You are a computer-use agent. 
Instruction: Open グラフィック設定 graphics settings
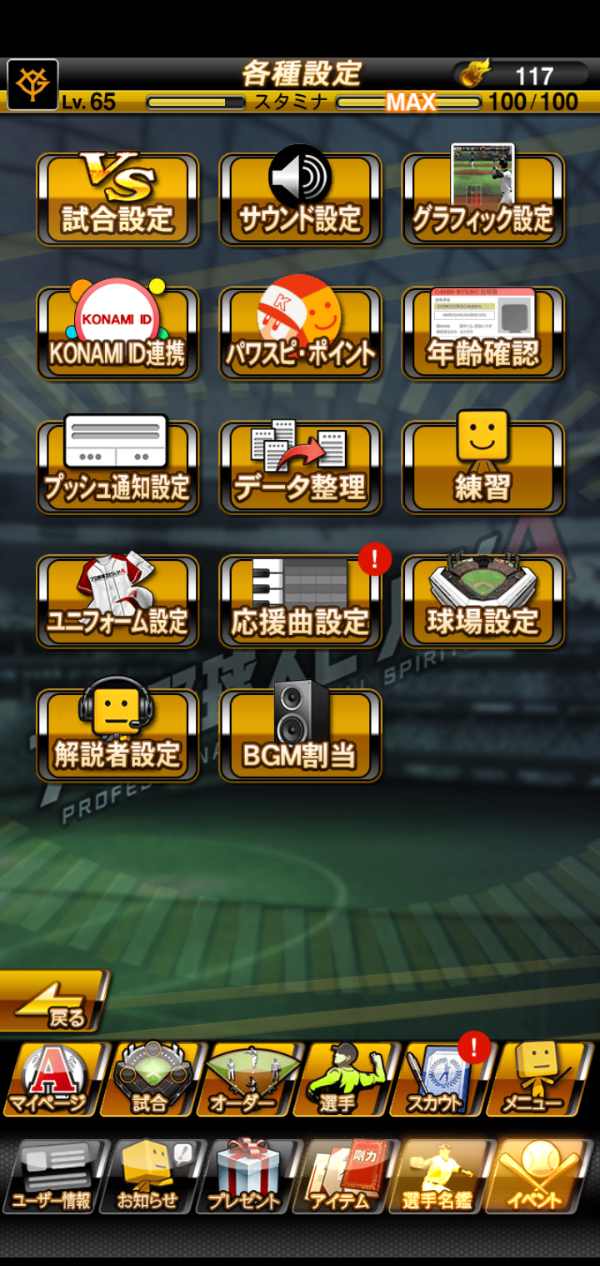pyautogui.click(x=483, y=199)
